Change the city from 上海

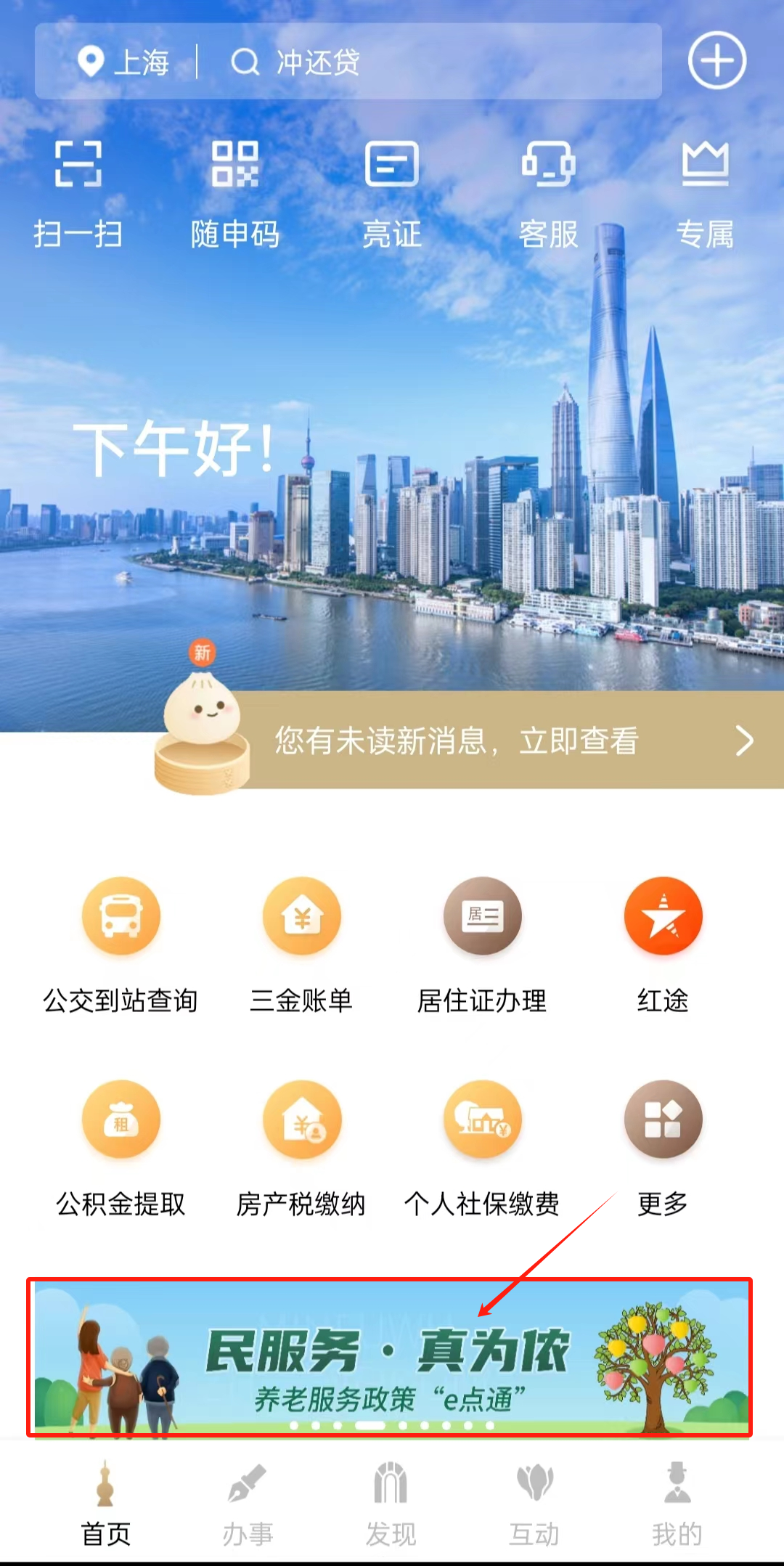point(124,62)
